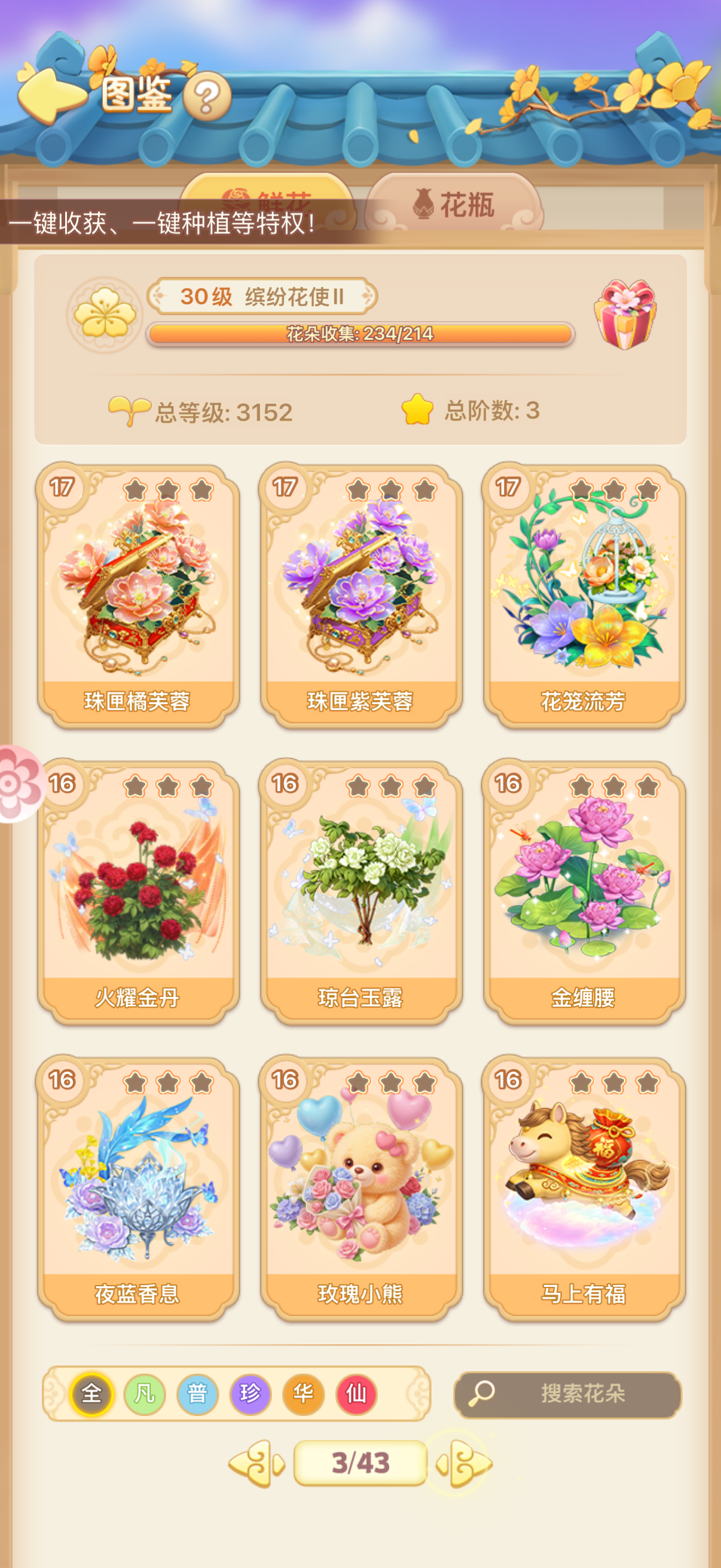This screenshot has width=721, height=1568.
Task: Open the 火耀金丹 flower card
Action: [x=138, y=893]
